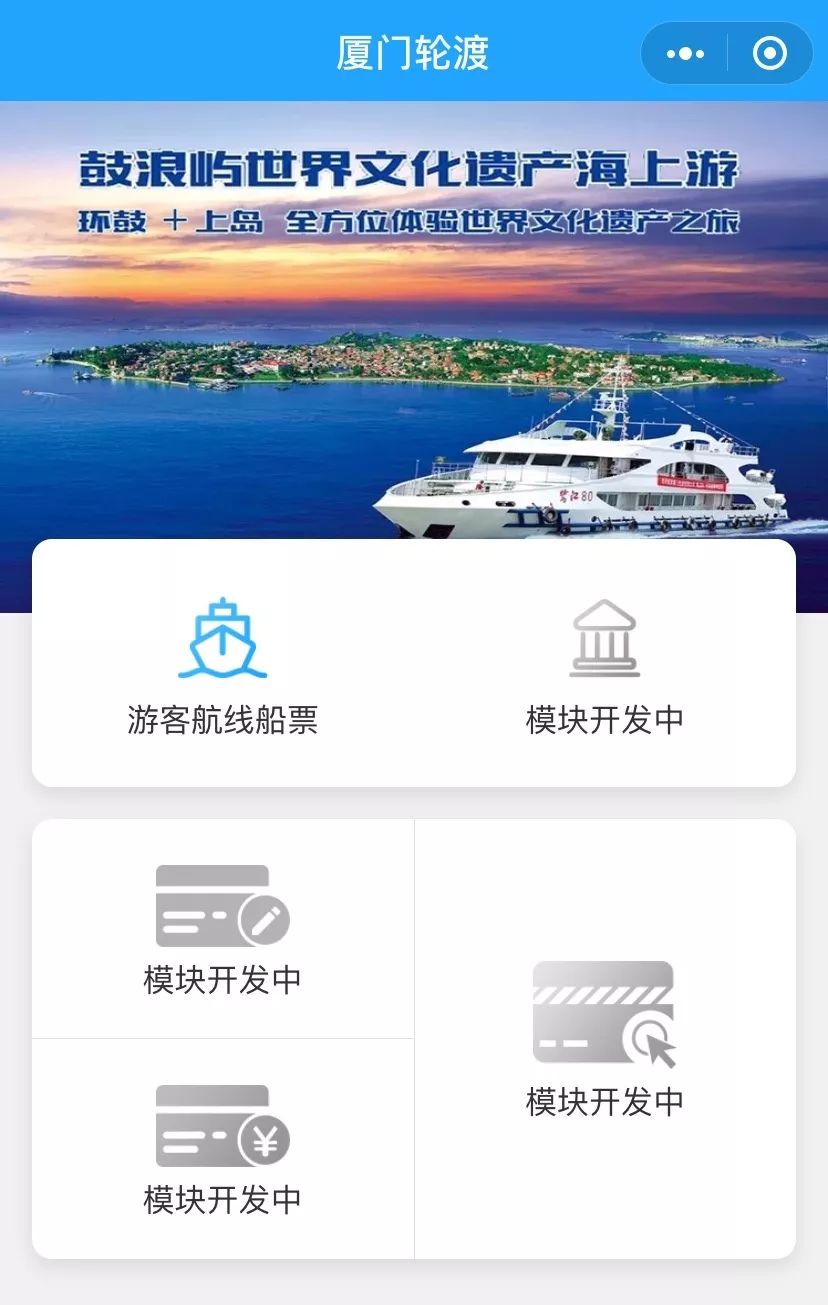Tap 模块开发中 below the yen card icon
828x1305 pixels.
222,1199
